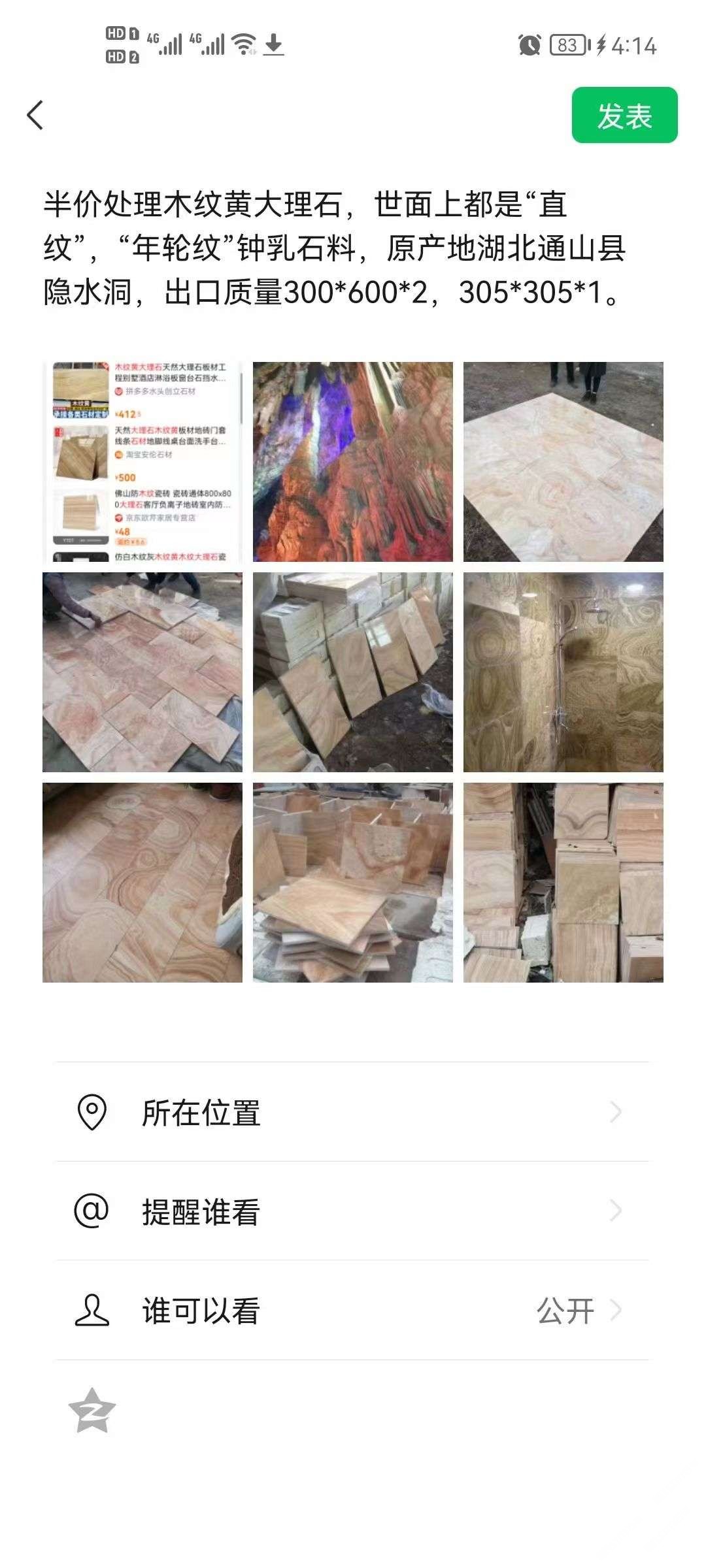Image resolution: width=706 pixels, height=1568 pixels.
Task: Change 谁可以看 visibility from 公开
Action: (352, 1311)
